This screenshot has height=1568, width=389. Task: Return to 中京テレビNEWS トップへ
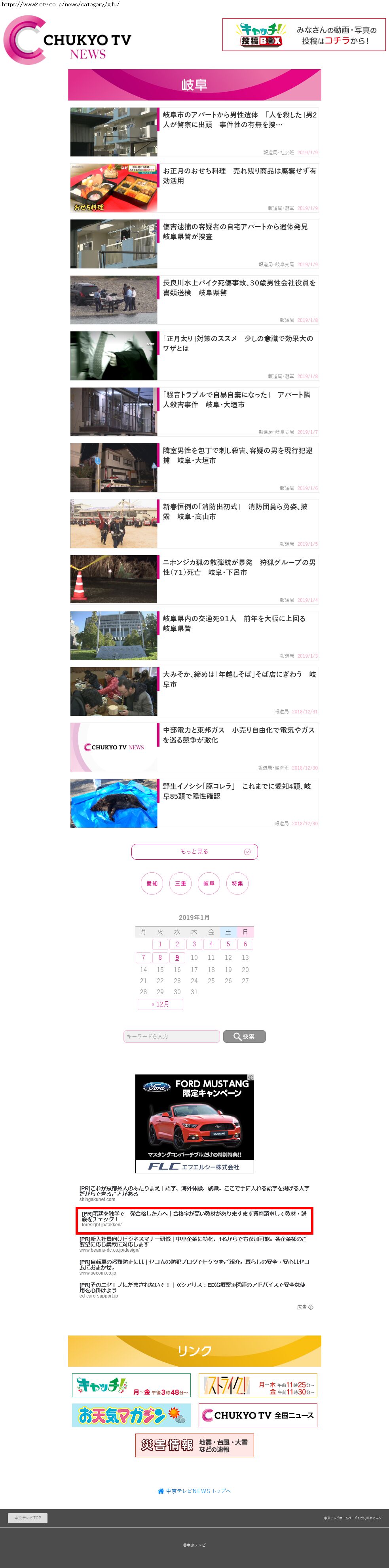pyautogui.click(x=194, y=1491)
